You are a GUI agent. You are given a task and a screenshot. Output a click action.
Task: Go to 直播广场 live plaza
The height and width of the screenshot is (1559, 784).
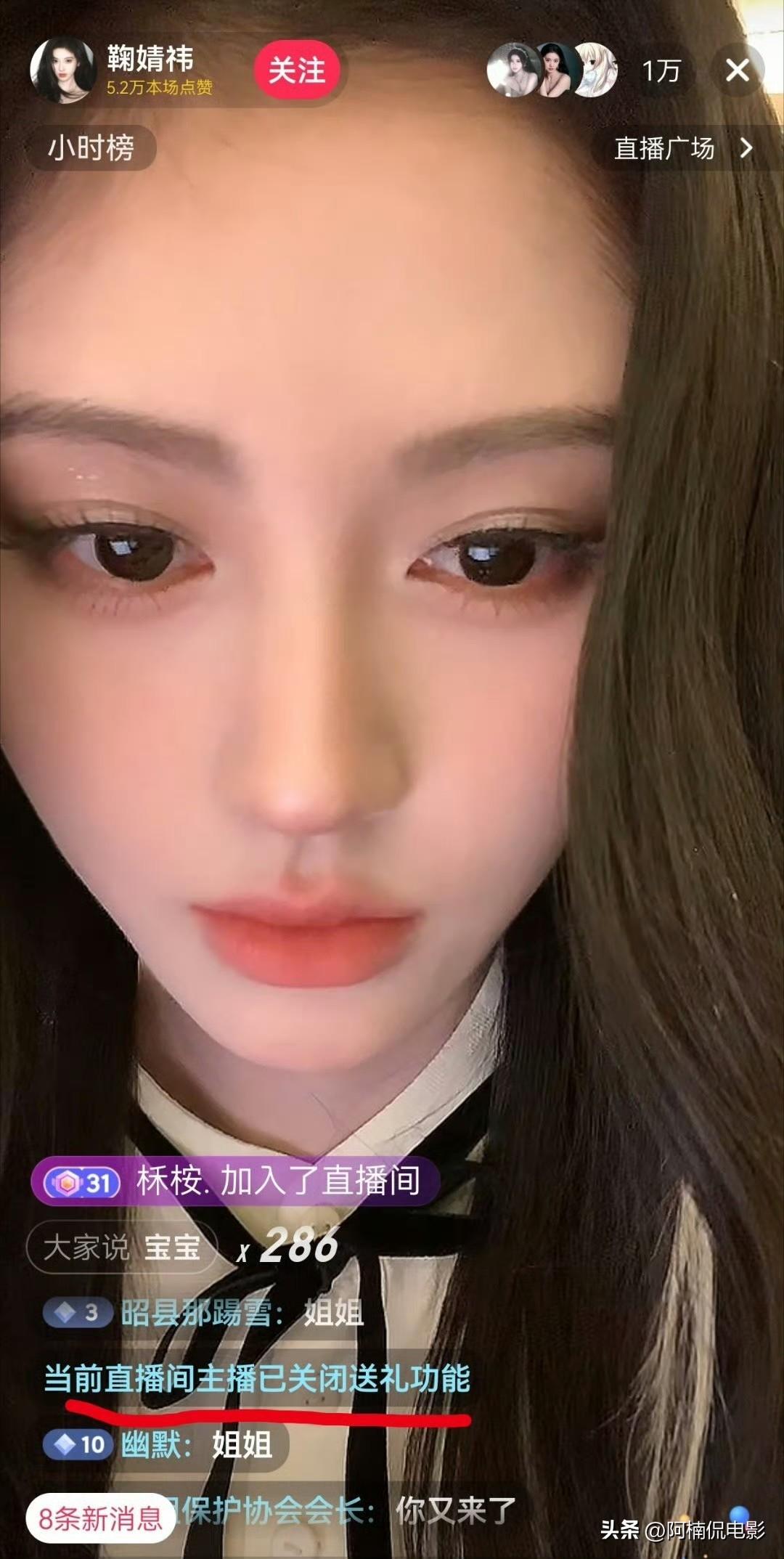(x=684, y=148)
